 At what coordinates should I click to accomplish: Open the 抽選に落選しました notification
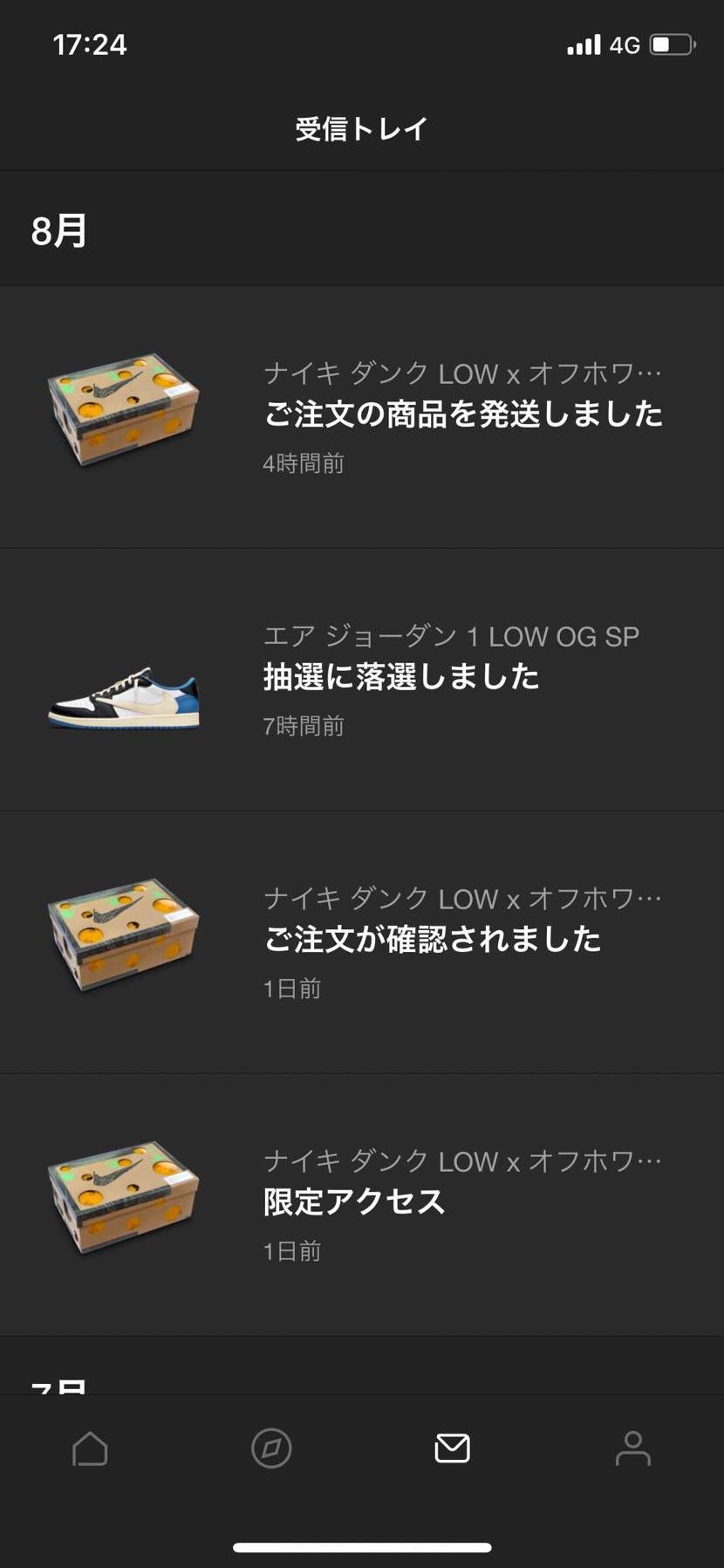point(401,676)
